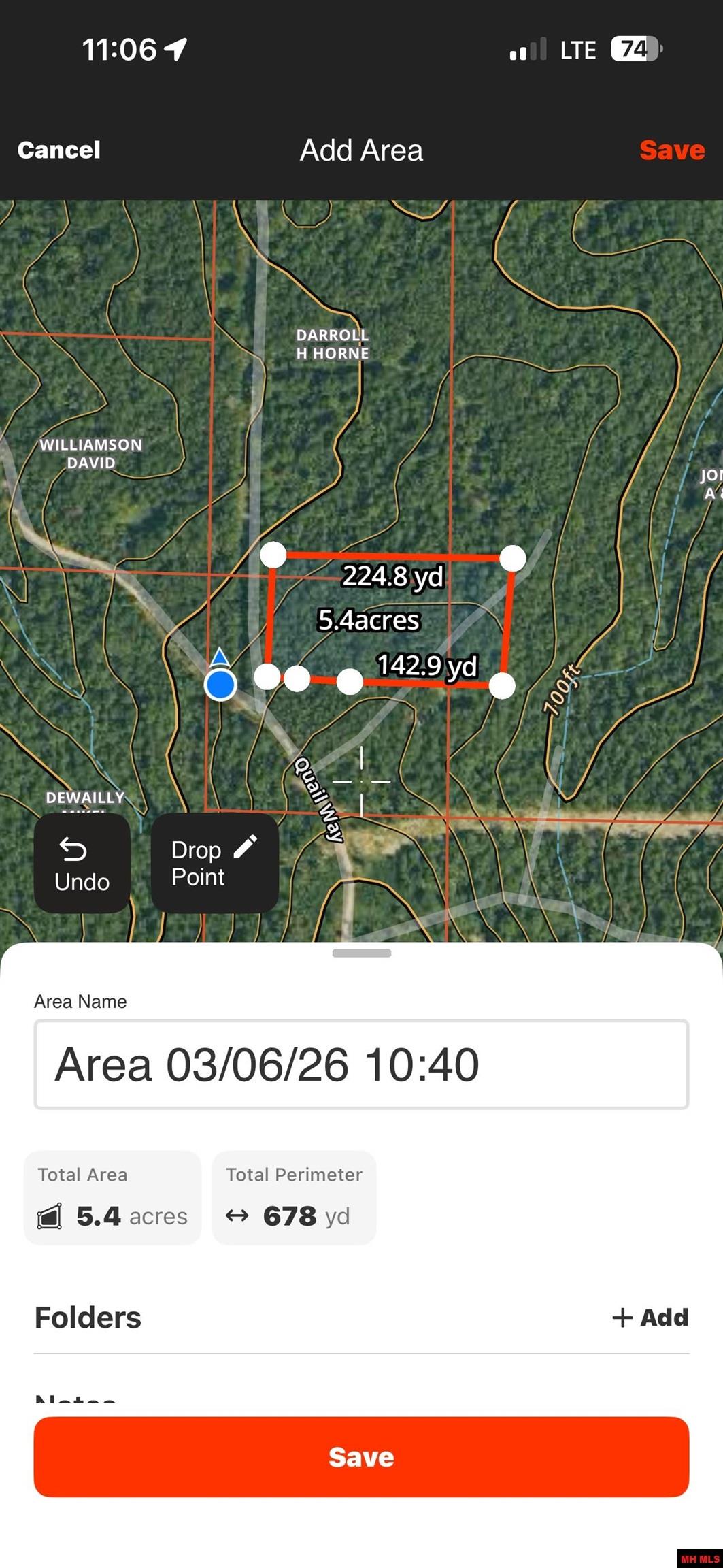723x1568 pixels.
Task: Add a folder for this area
Action: pyautogui.click(x=650, y=1318)
